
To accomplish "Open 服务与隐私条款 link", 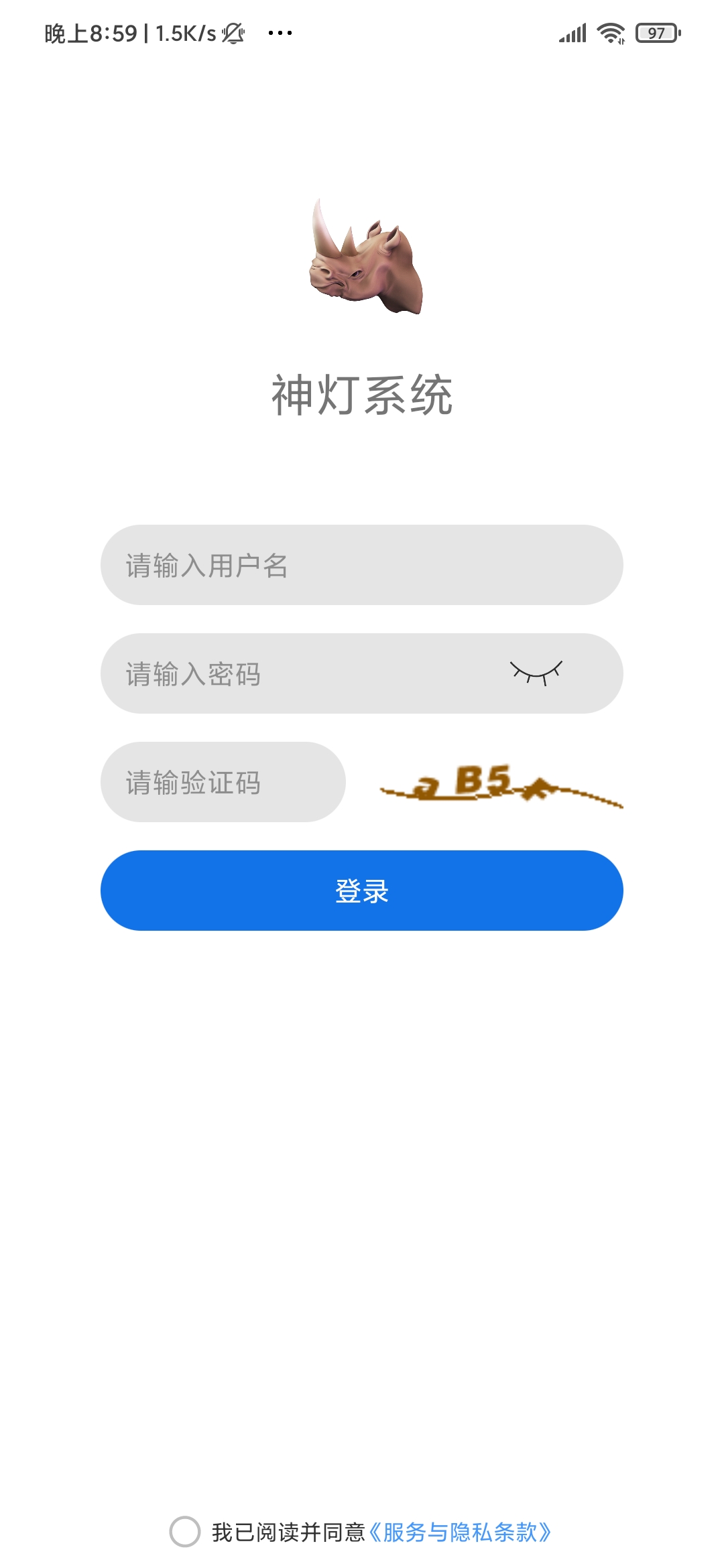I will (460, 1532).
